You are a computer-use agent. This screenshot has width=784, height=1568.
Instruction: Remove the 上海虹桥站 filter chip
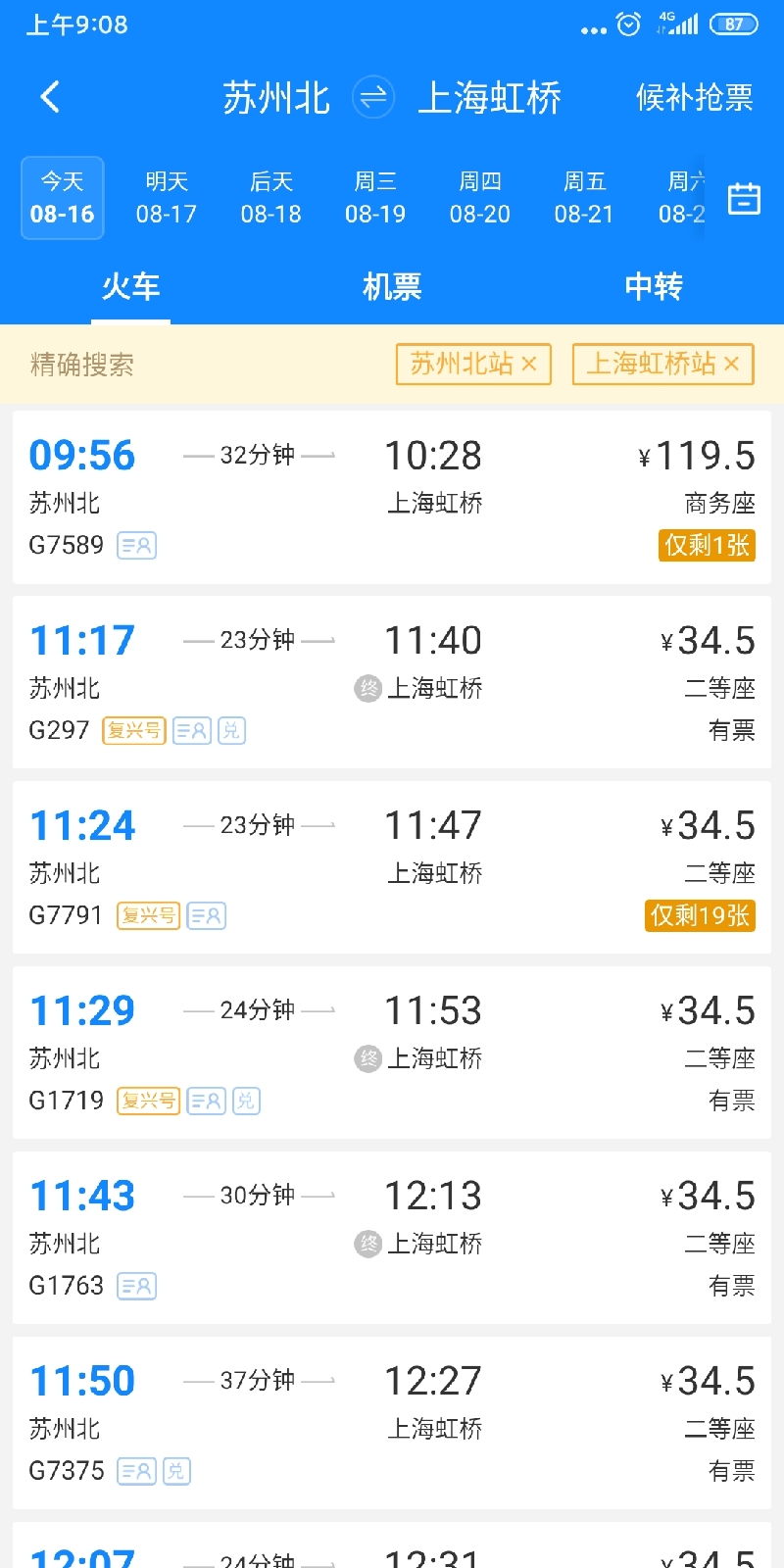tap(731, 365)
